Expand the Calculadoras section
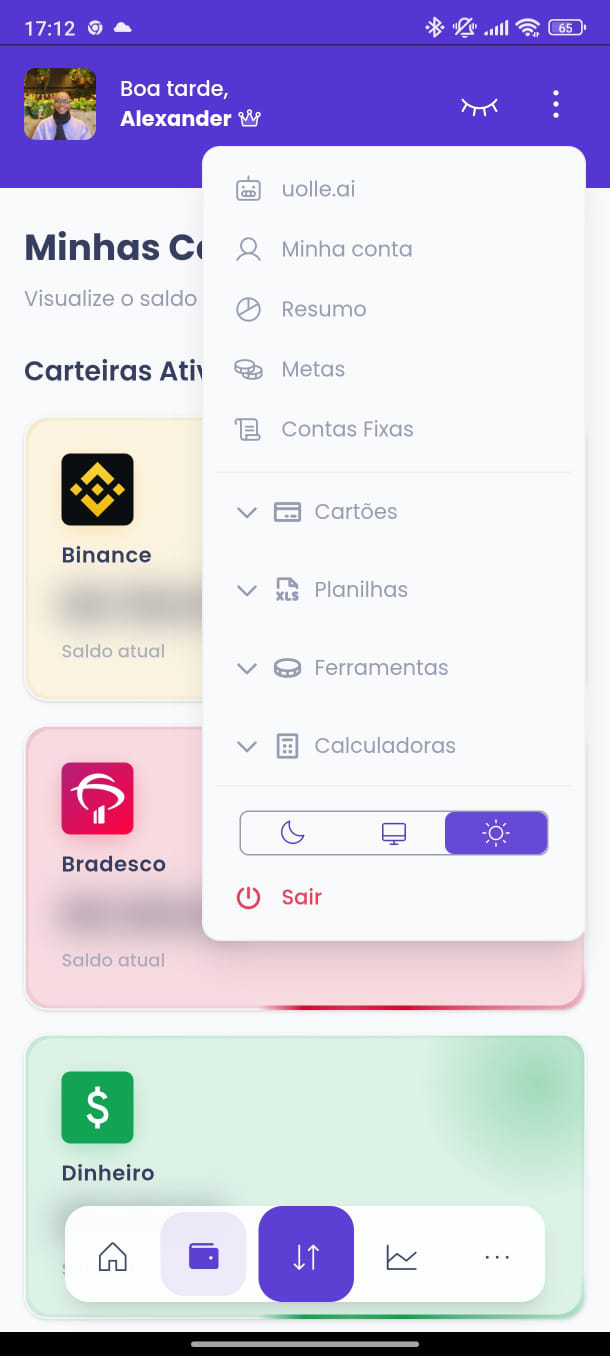The image size is (610, 1356). coord(384,745)
